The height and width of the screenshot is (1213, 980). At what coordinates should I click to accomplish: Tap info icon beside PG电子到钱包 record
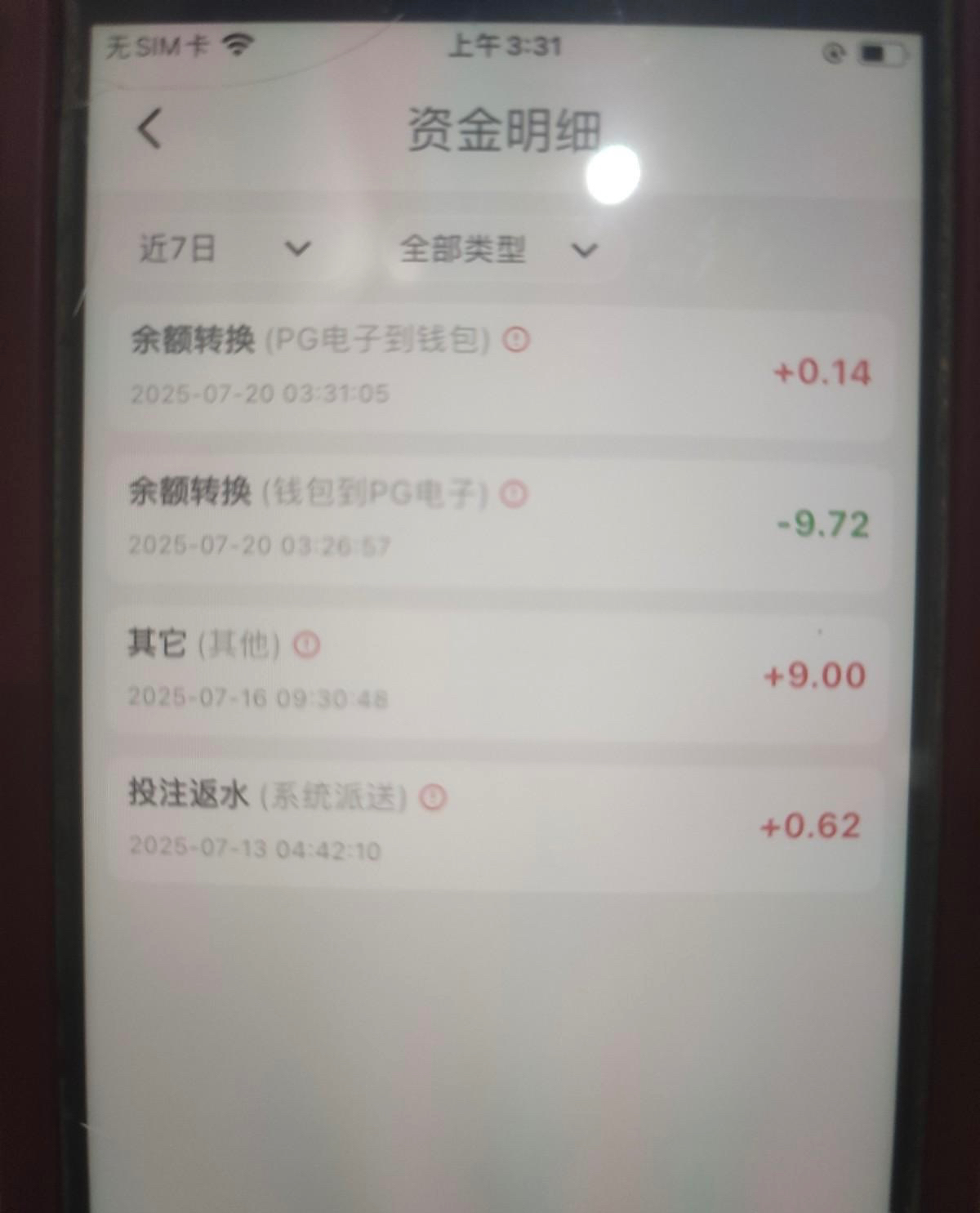516,338
